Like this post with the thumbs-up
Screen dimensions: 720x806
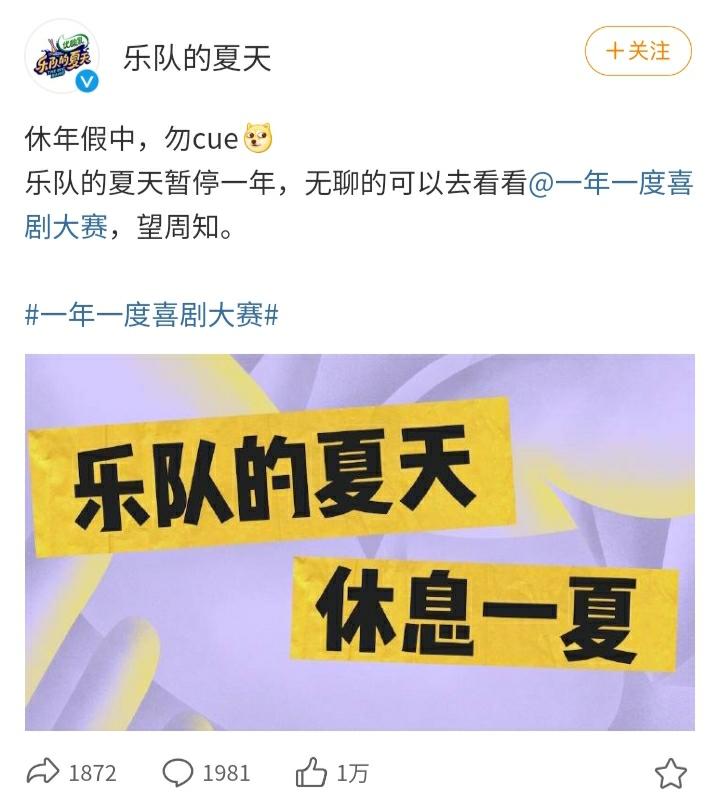(x=332, y=772)
